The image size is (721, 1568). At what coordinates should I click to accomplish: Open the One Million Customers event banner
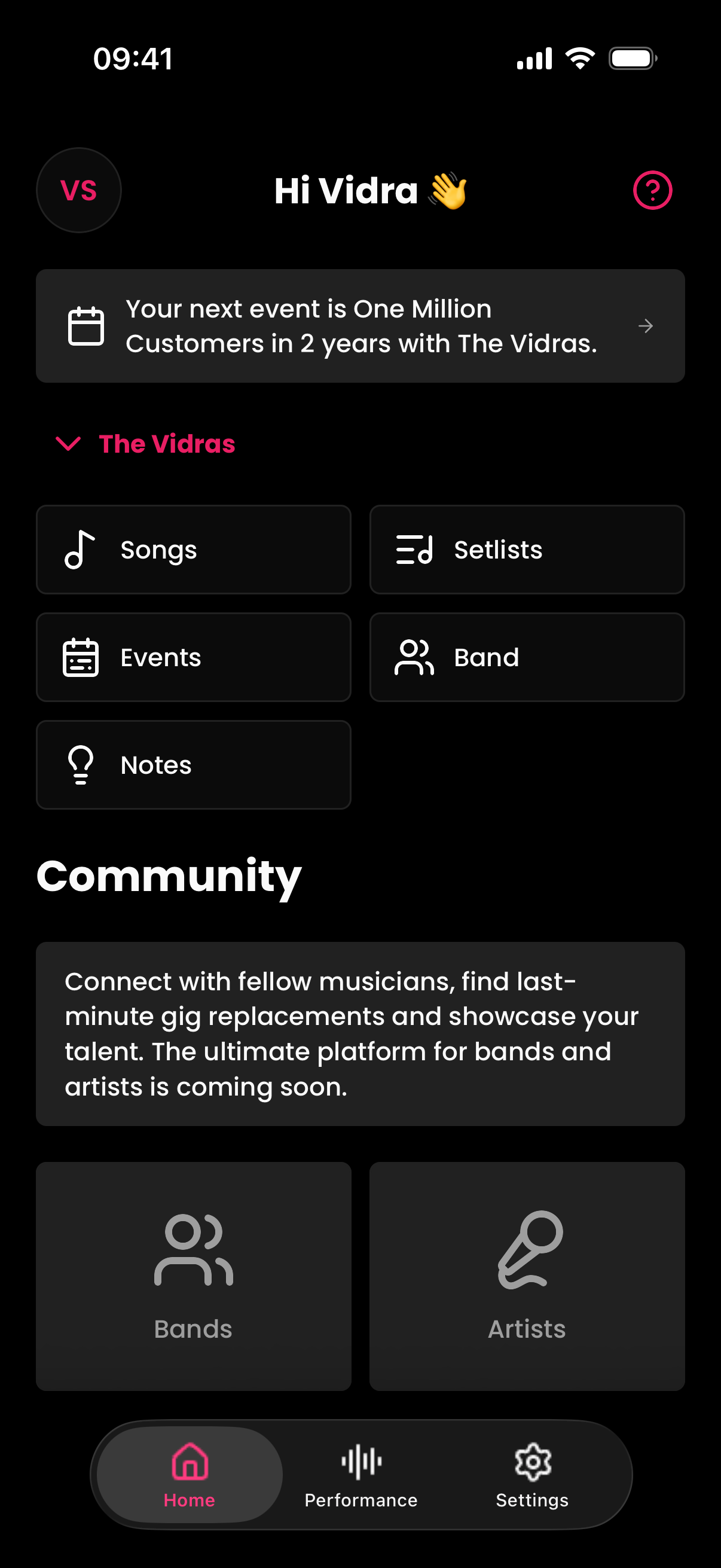361,326
